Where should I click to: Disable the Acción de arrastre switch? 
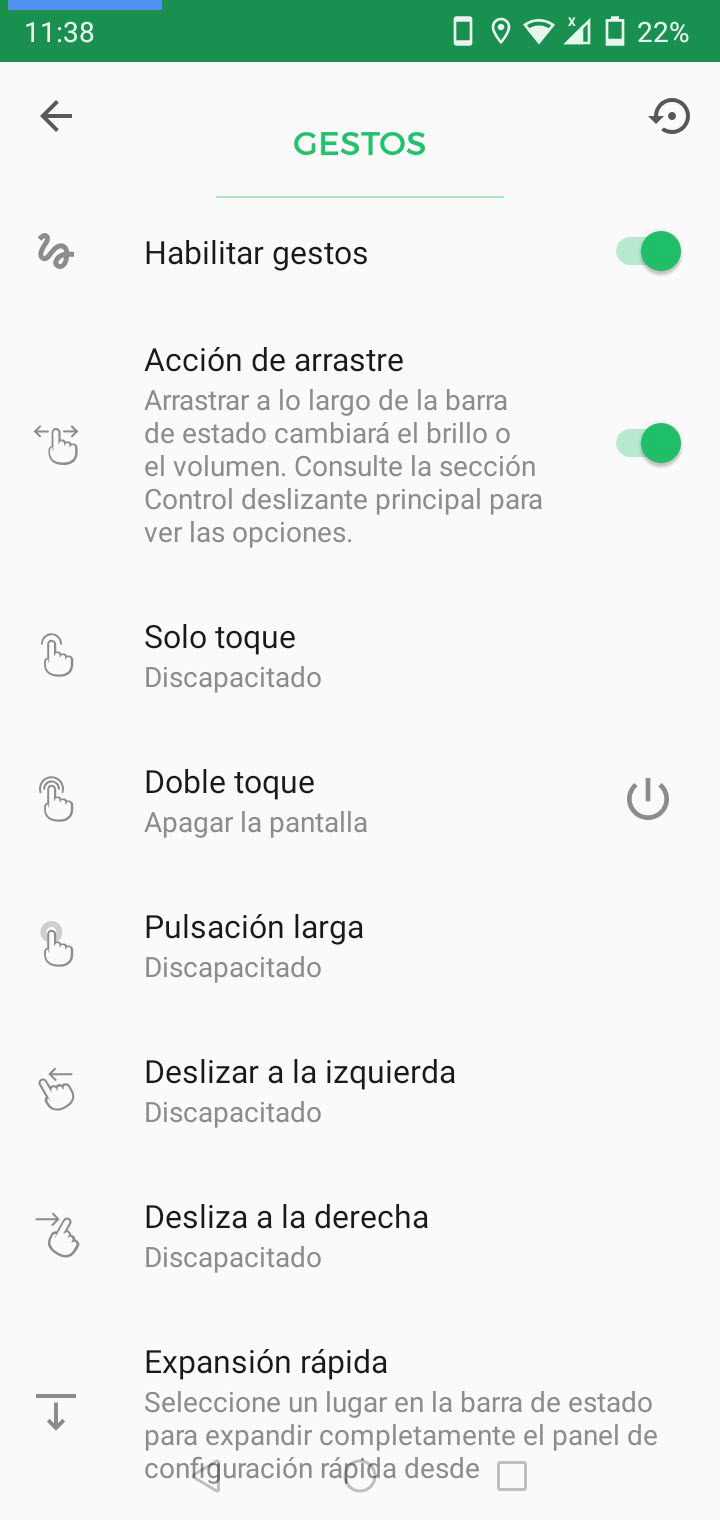[x=648, y=443]
